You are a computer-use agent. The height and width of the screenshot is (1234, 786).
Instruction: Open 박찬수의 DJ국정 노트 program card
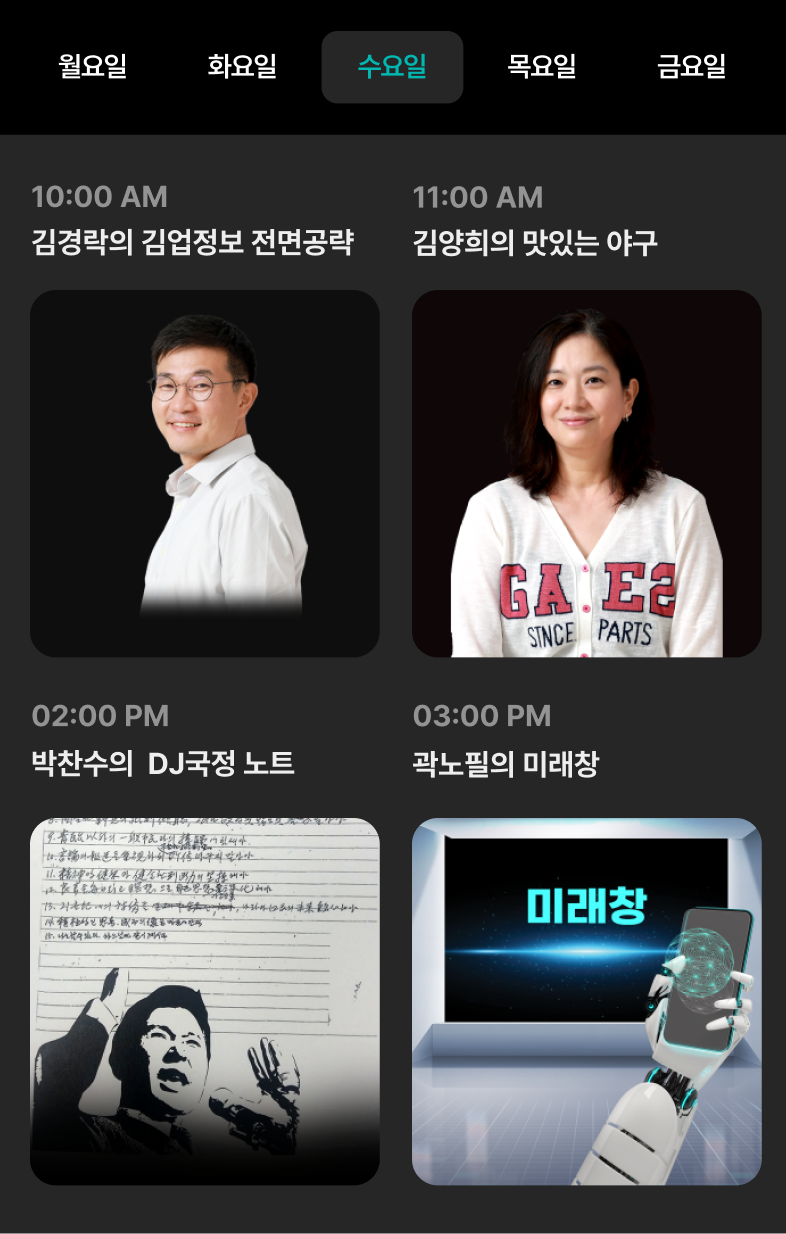tap(205, 1001)
